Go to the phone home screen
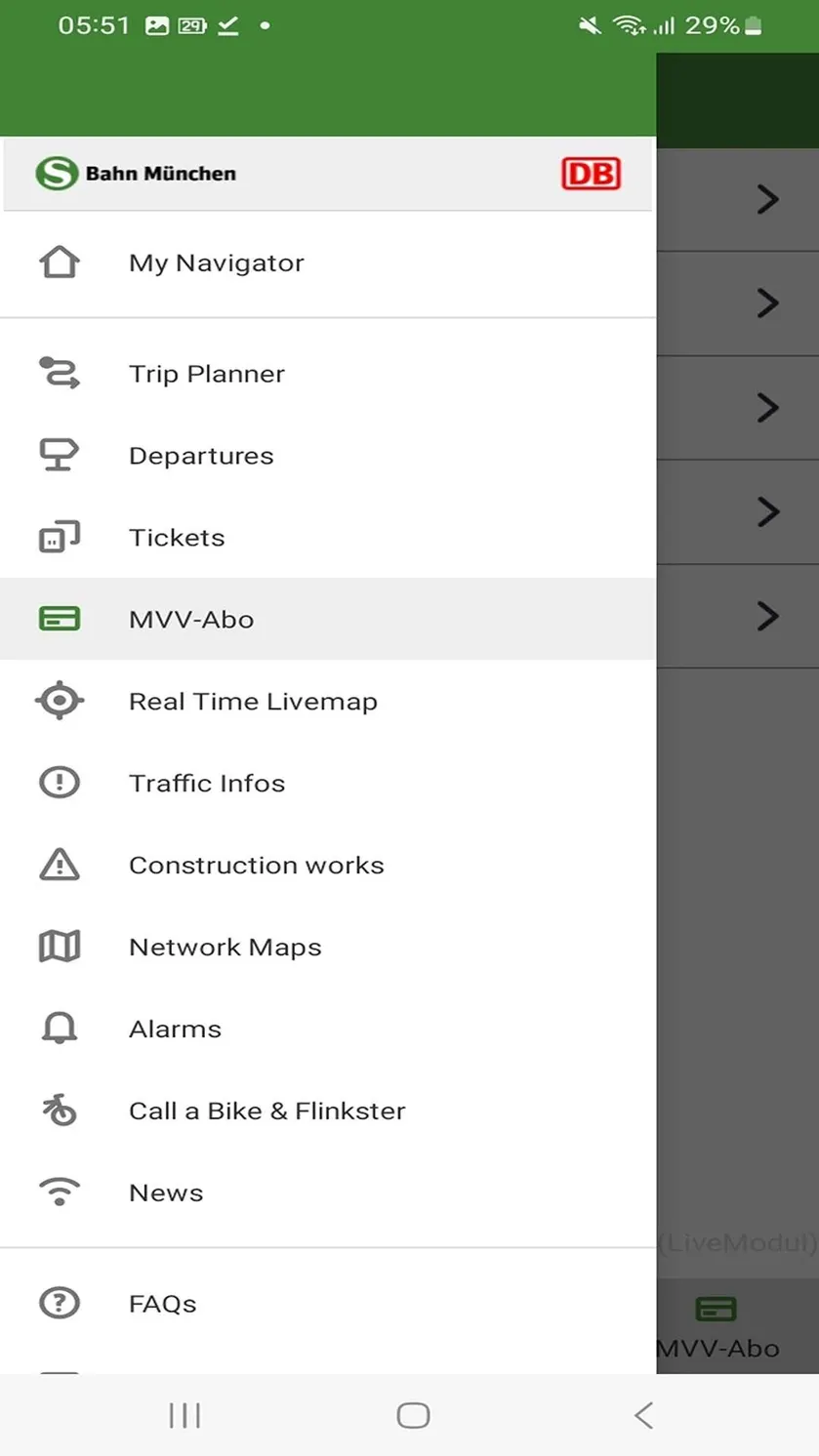The height and width of the screenshot is (1456, 819). [413, 1415]
